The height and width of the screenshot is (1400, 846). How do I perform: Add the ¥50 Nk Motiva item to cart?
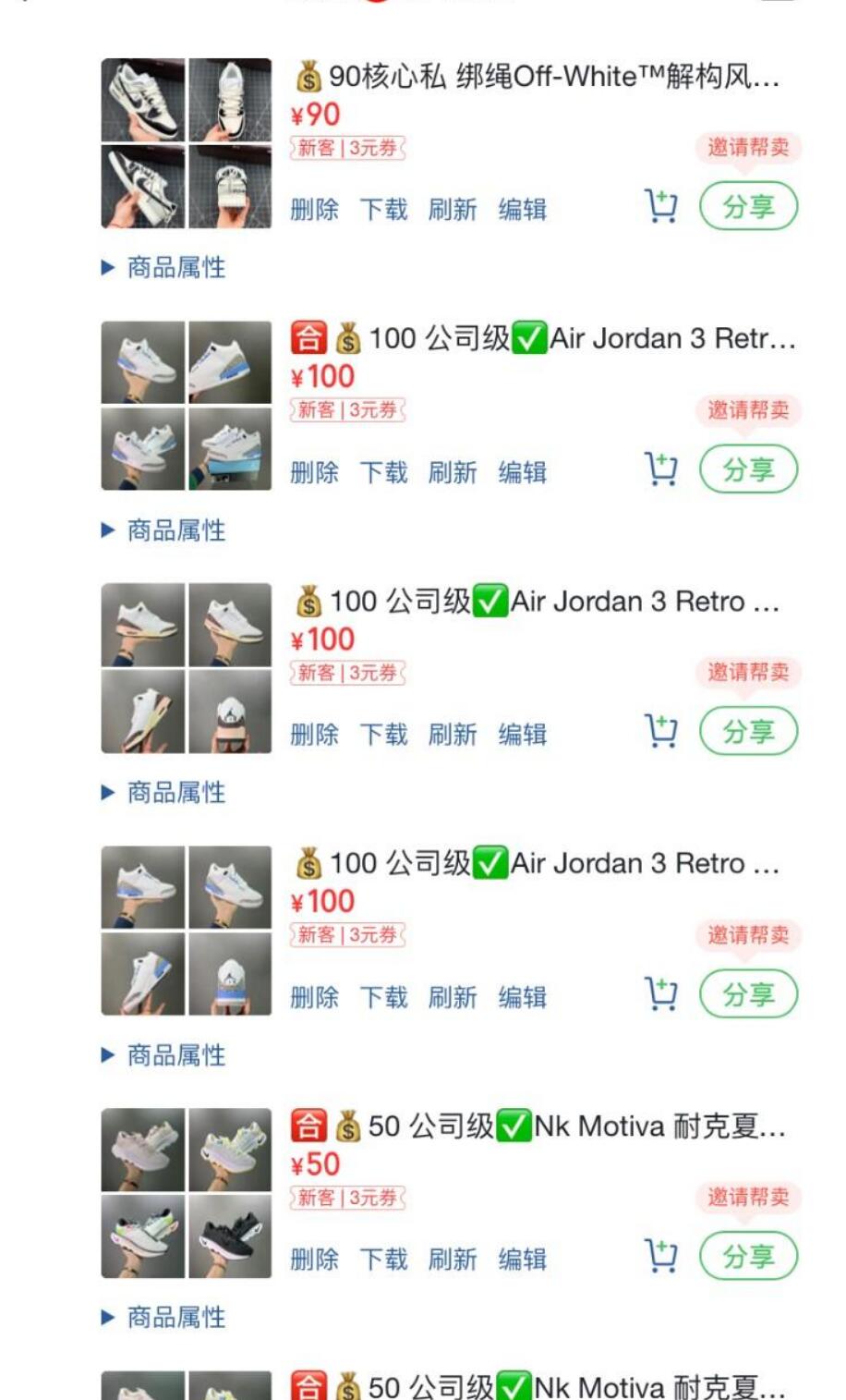point(660,1256)
